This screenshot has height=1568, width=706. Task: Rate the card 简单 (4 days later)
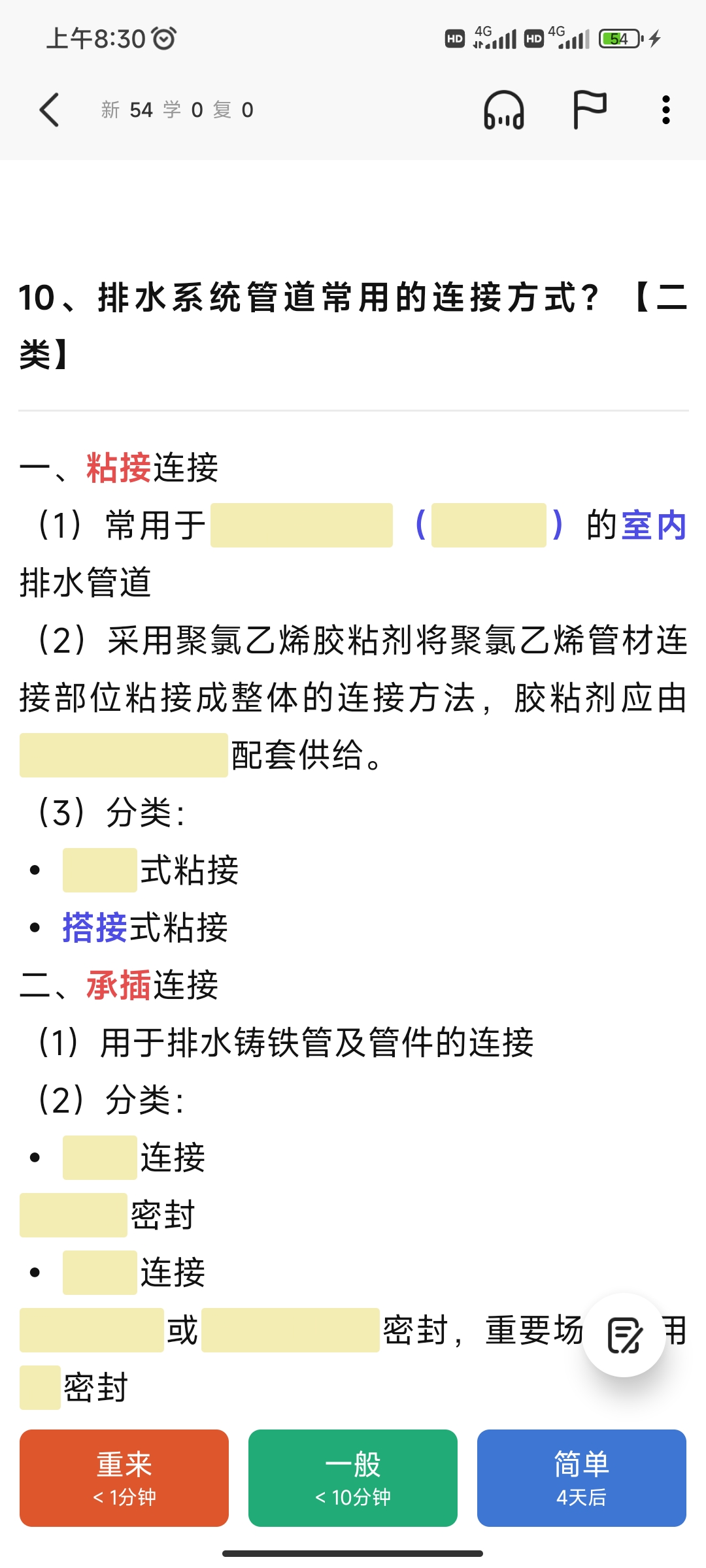(582, 1478)
